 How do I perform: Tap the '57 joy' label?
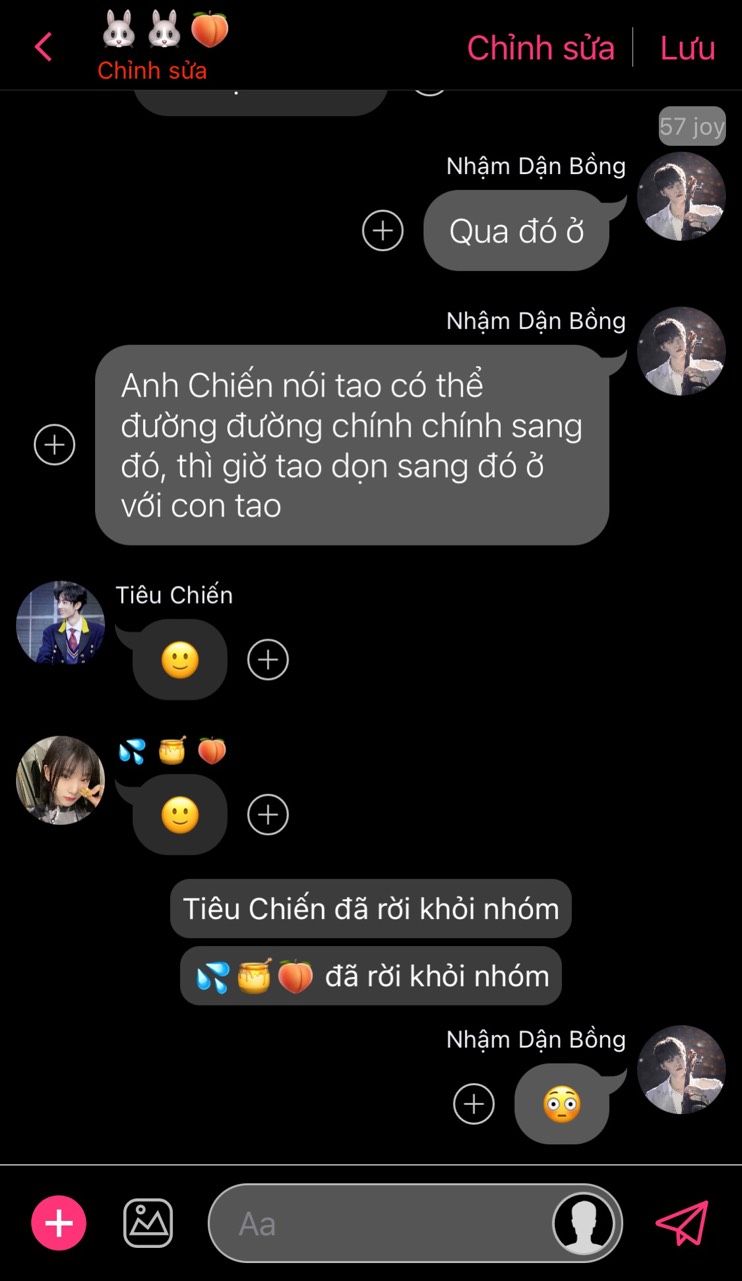[691, 127]
